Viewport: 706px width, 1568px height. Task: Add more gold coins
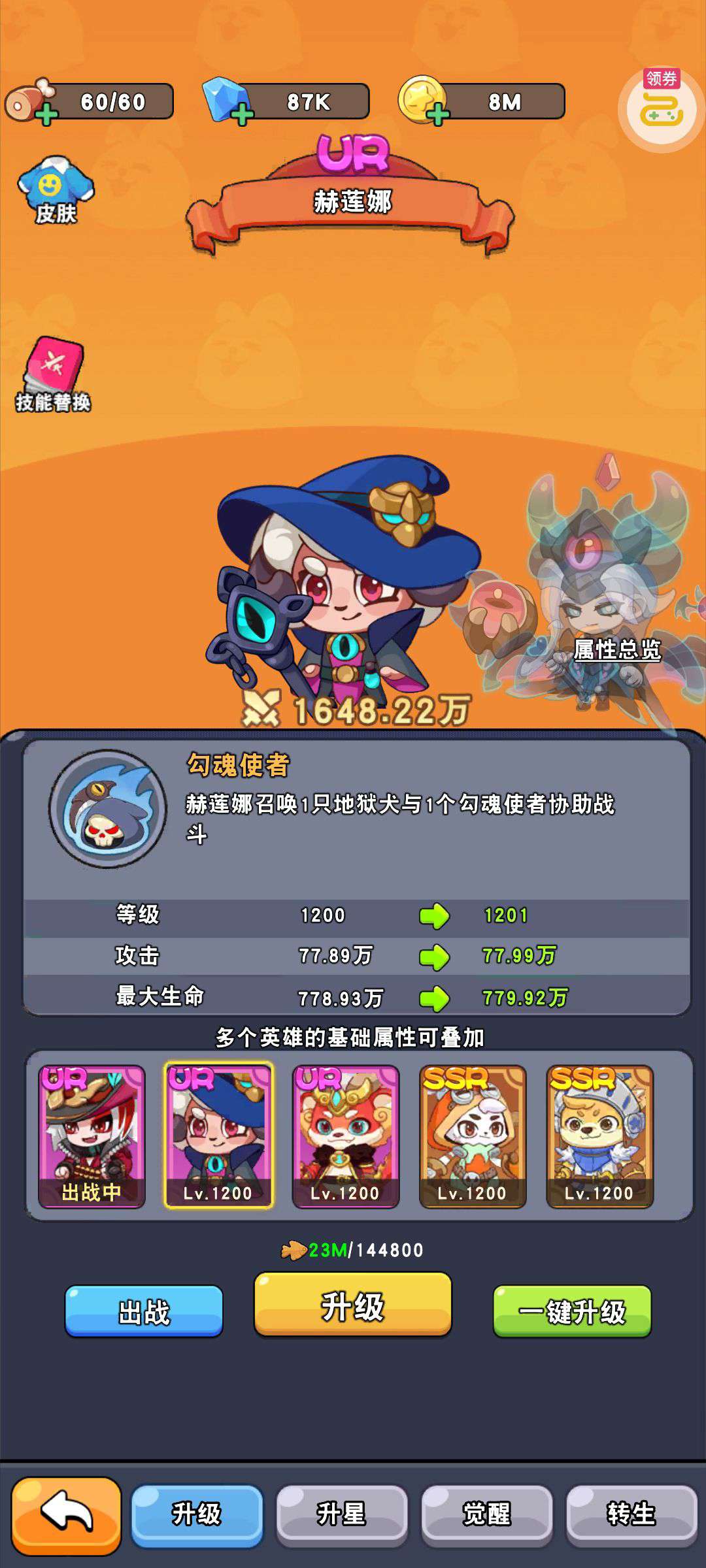tap(438, 116)
